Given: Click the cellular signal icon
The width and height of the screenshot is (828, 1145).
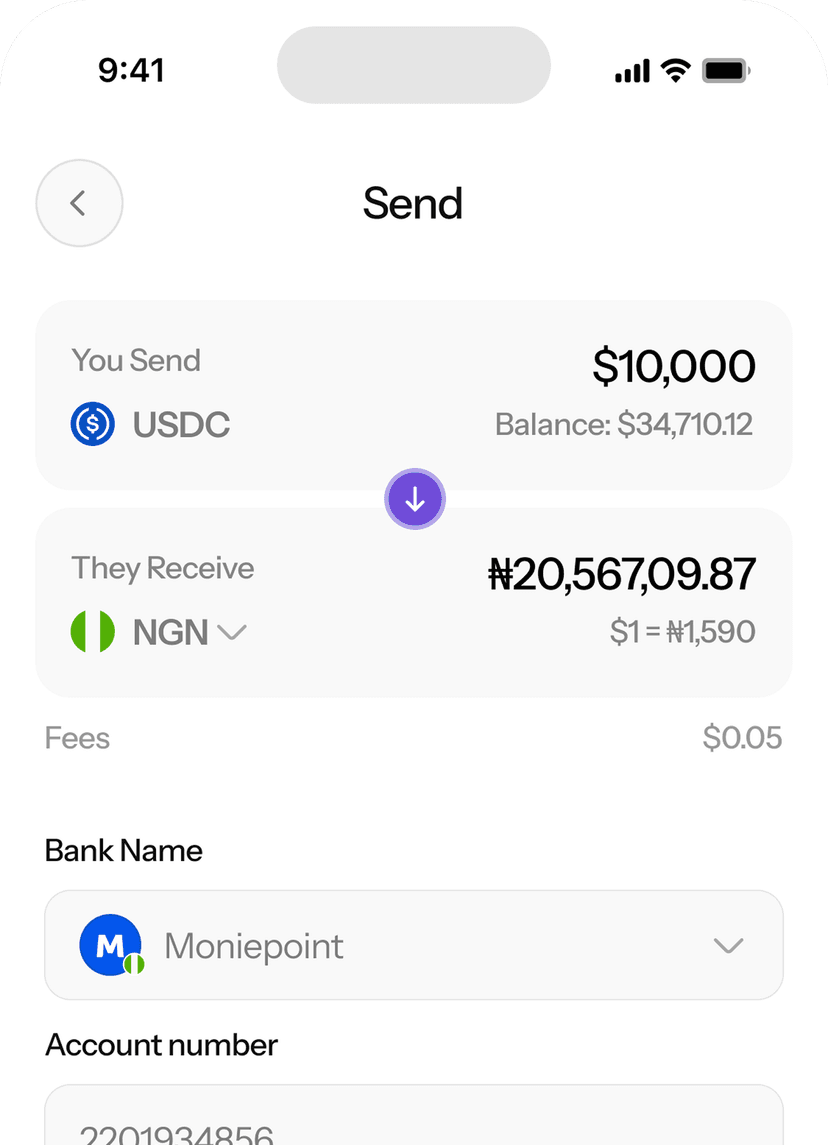Looking at the screenshot, I should 630,69.
